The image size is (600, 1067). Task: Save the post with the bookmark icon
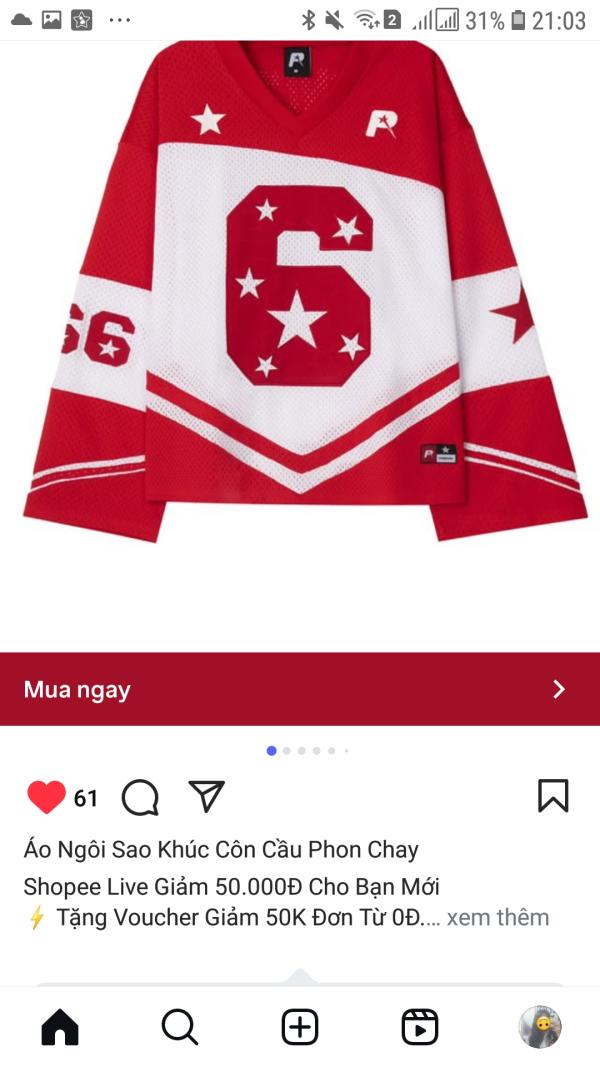(x=553, y=795)
